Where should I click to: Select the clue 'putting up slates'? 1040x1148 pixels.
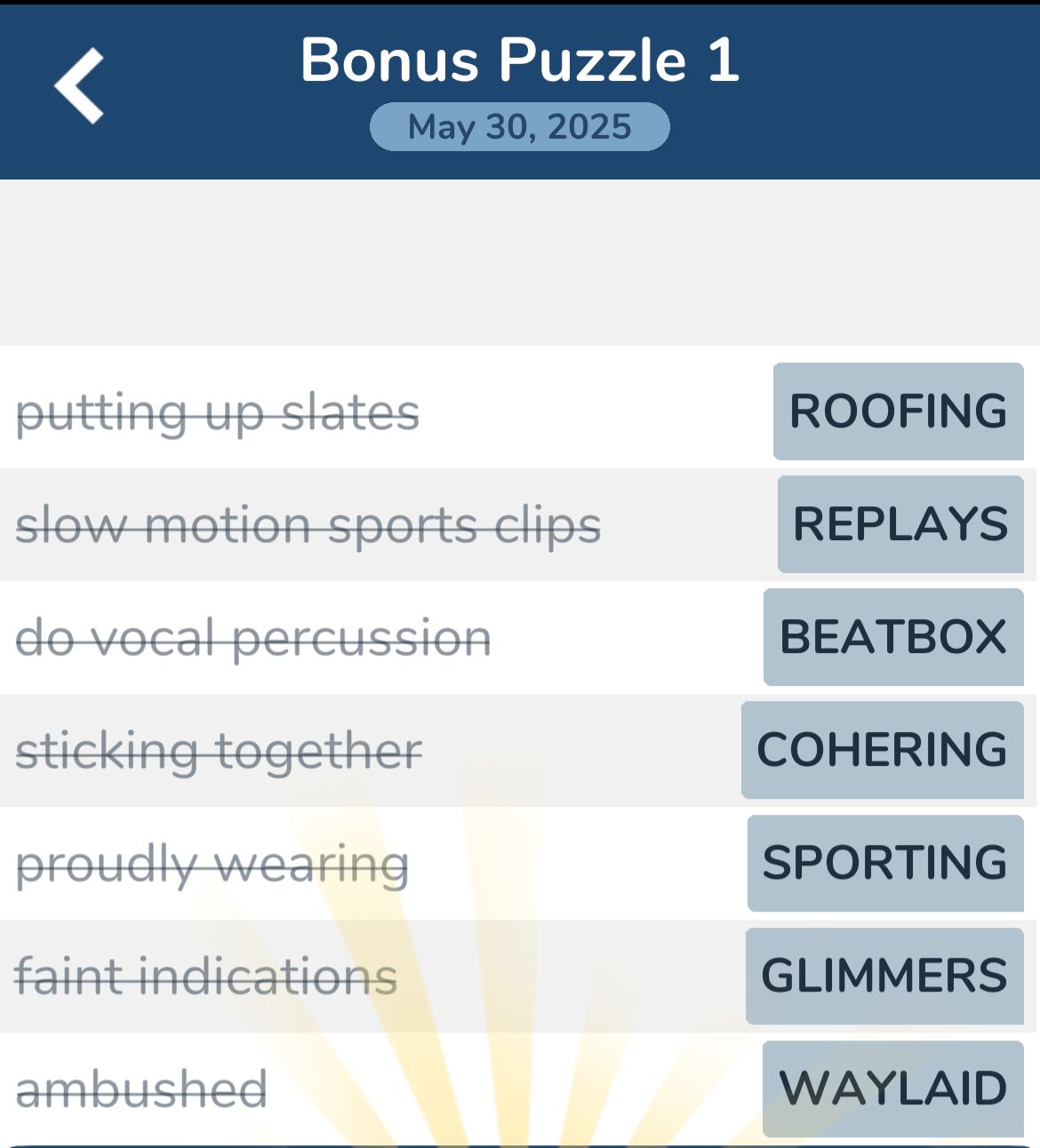pyautogui.click(x=219, y=411)
